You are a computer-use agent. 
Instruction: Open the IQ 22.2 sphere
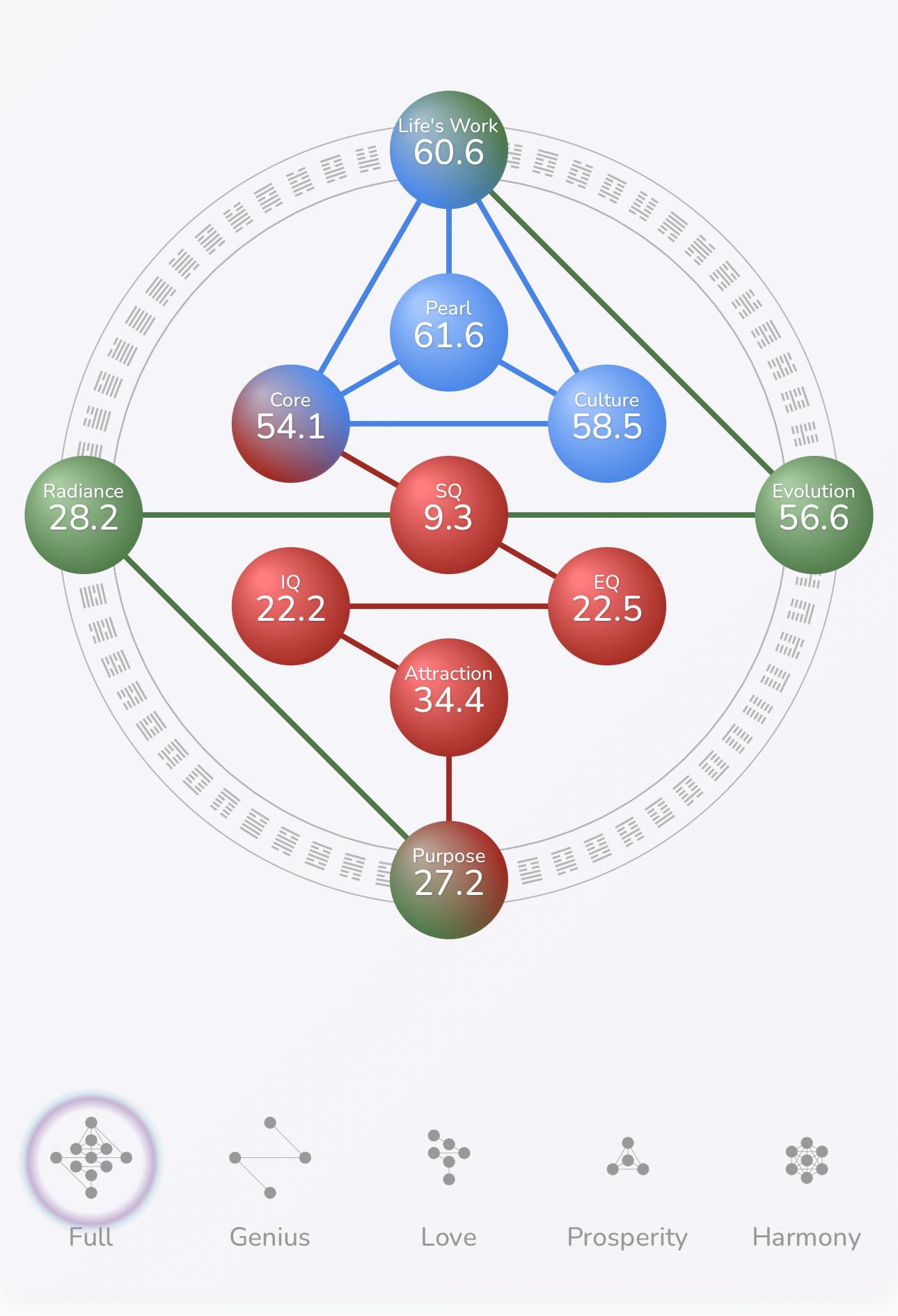[290, 606]
